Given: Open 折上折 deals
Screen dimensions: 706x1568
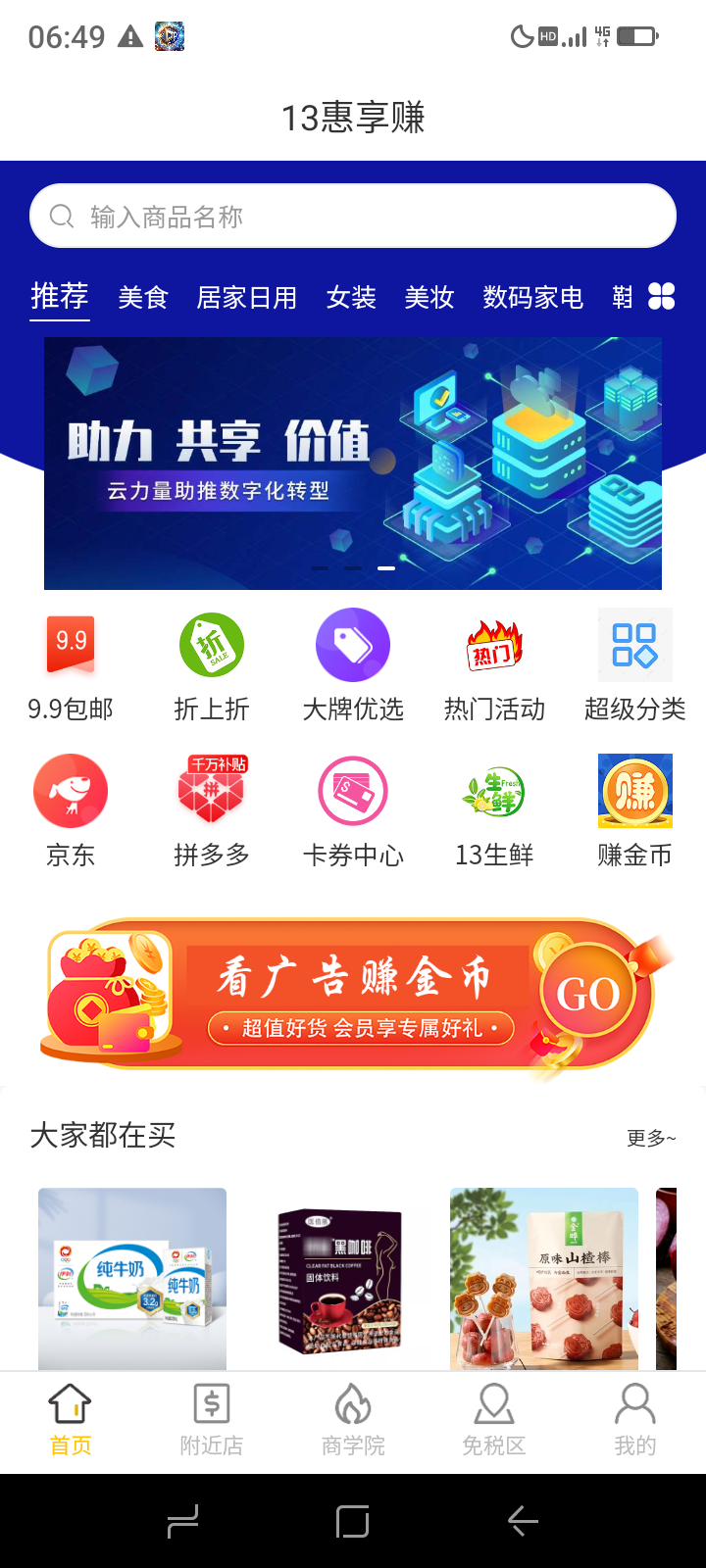Looking at the screenshot, I should pyautogui.click(x=212, y=666).
